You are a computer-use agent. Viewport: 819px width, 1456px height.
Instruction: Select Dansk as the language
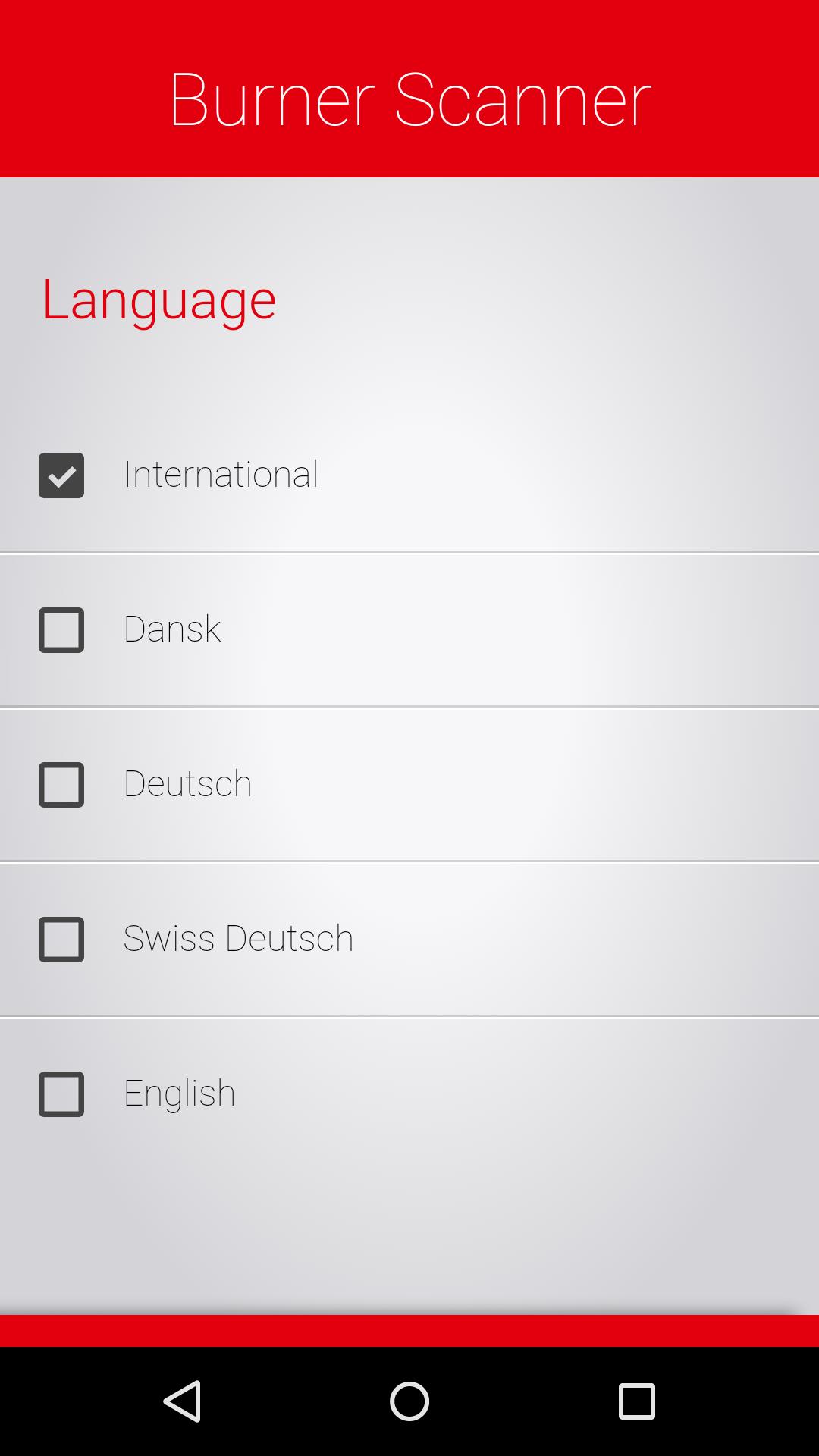61,630
